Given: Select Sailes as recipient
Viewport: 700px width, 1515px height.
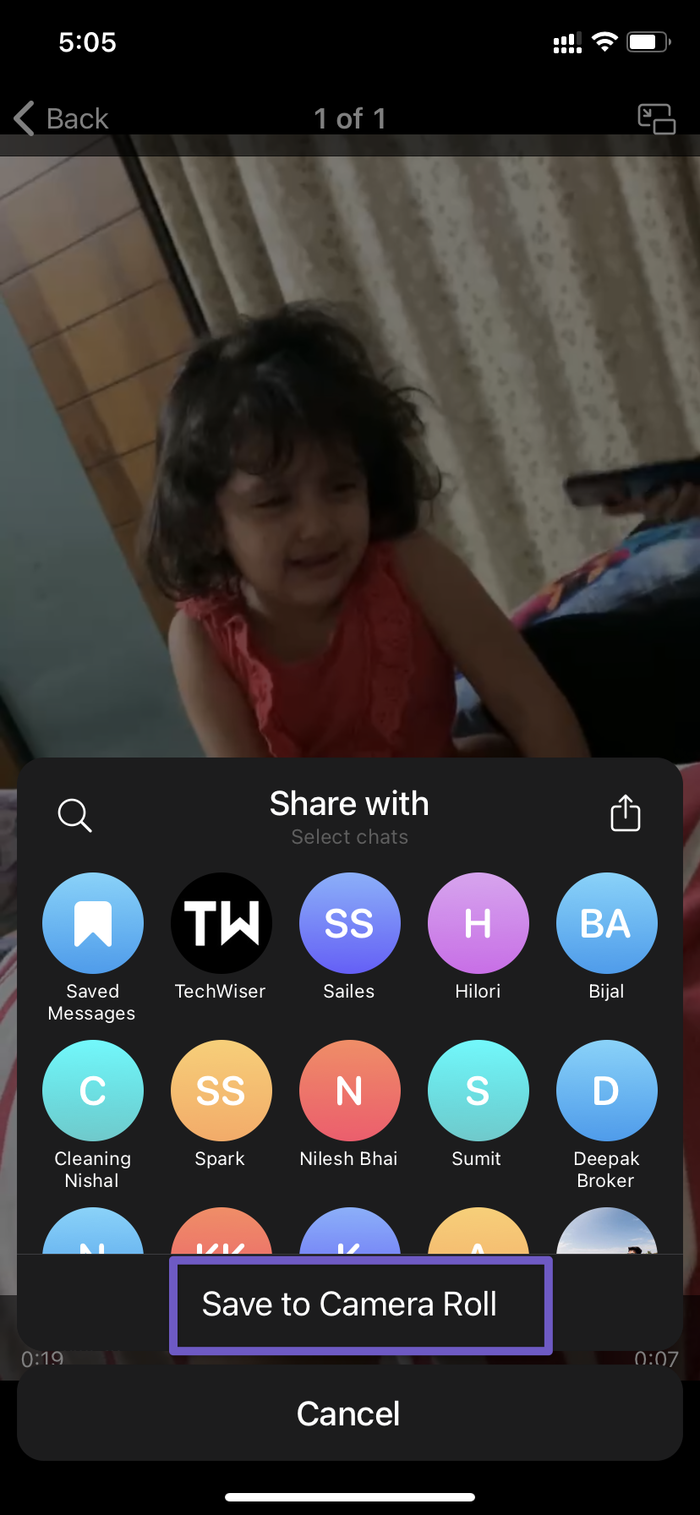Looking at the screenshot, I should click(349, 924).
